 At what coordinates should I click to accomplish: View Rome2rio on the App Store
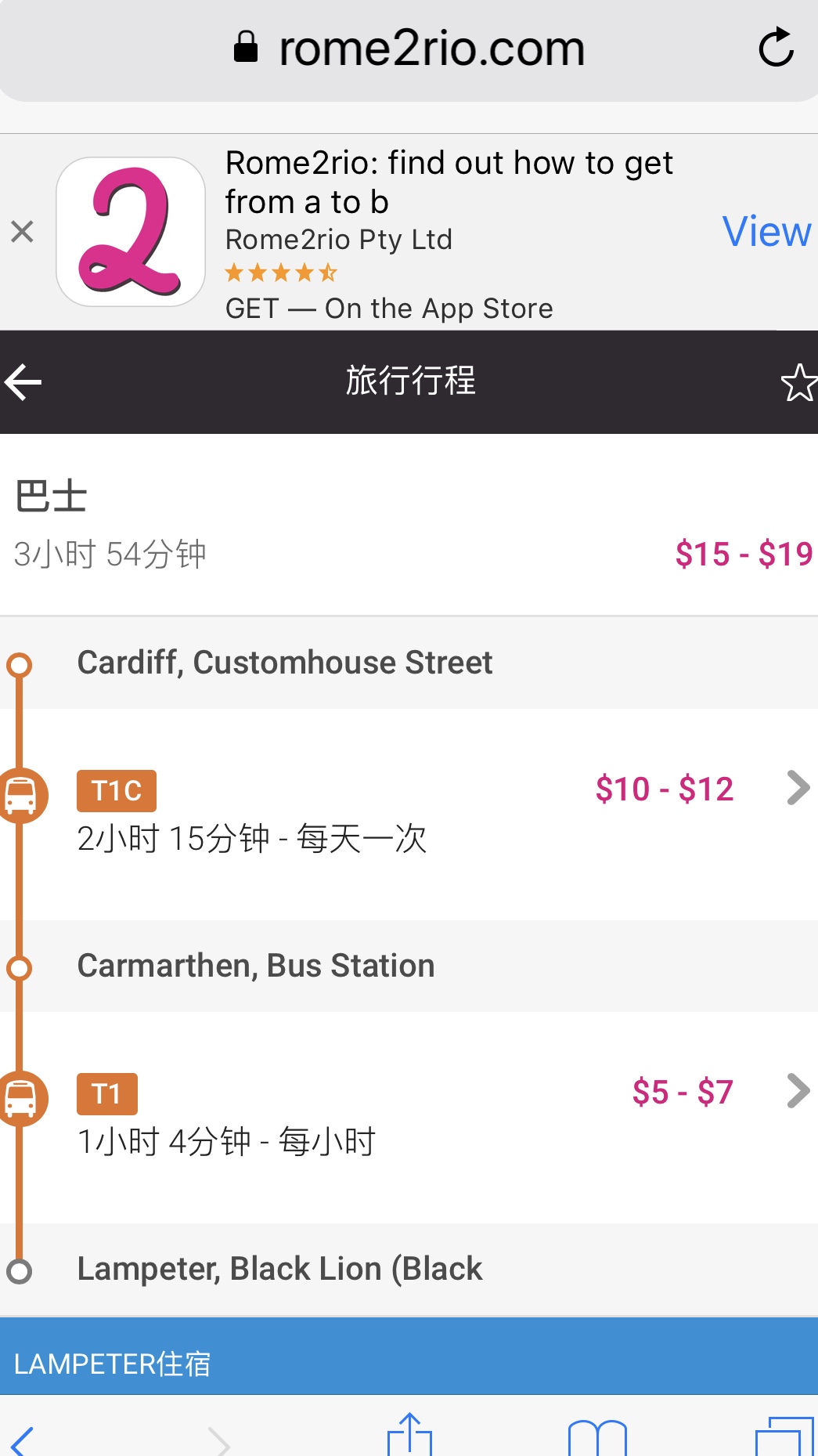pos(766,232)
